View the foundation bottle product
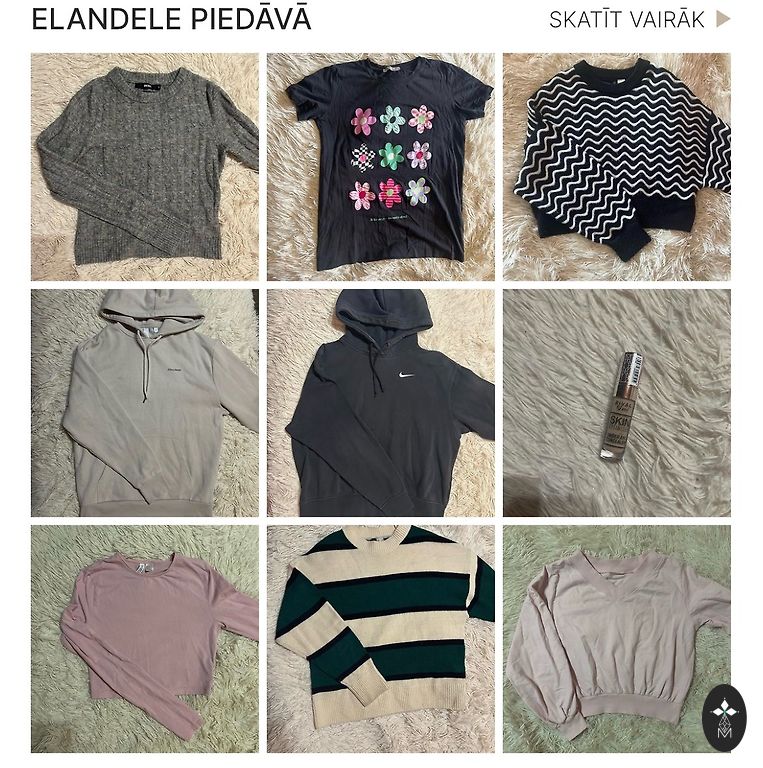The height and width of the screenshot is (768, 763). (616, 402)
